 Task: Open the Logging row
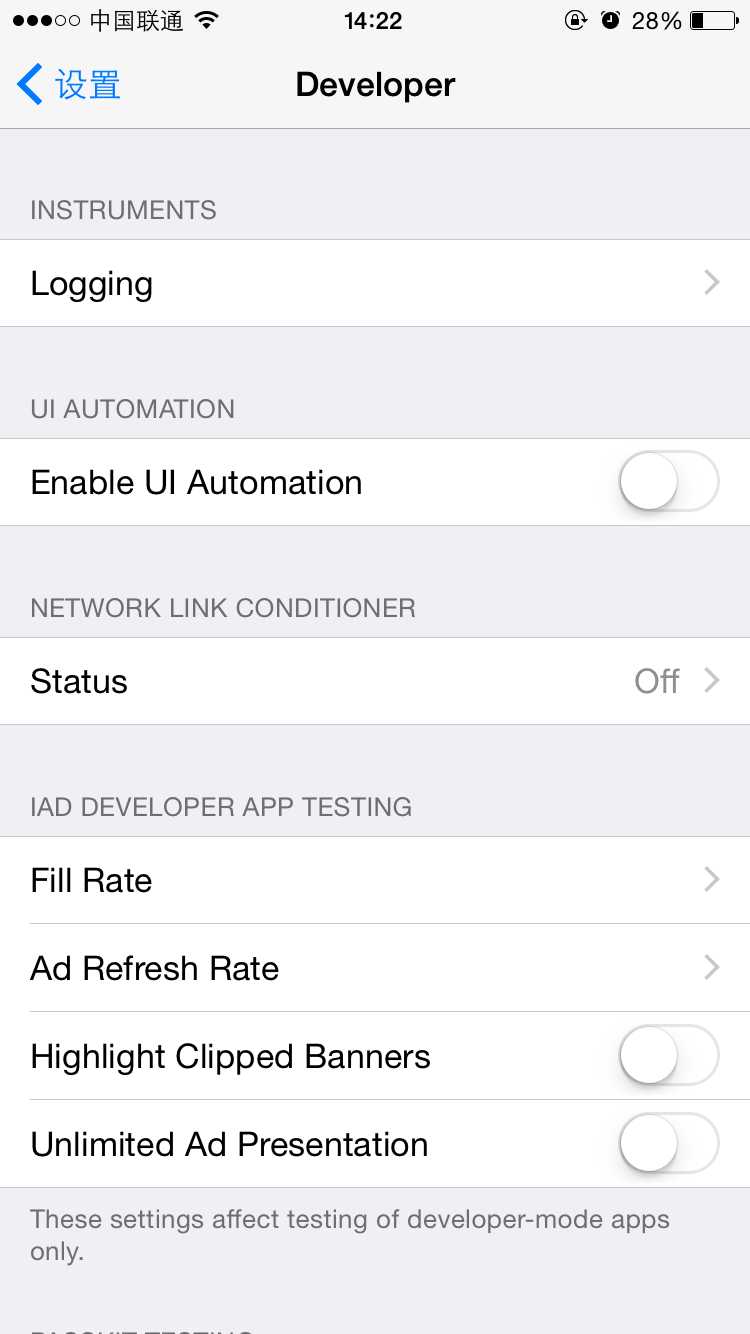(375, 283)
